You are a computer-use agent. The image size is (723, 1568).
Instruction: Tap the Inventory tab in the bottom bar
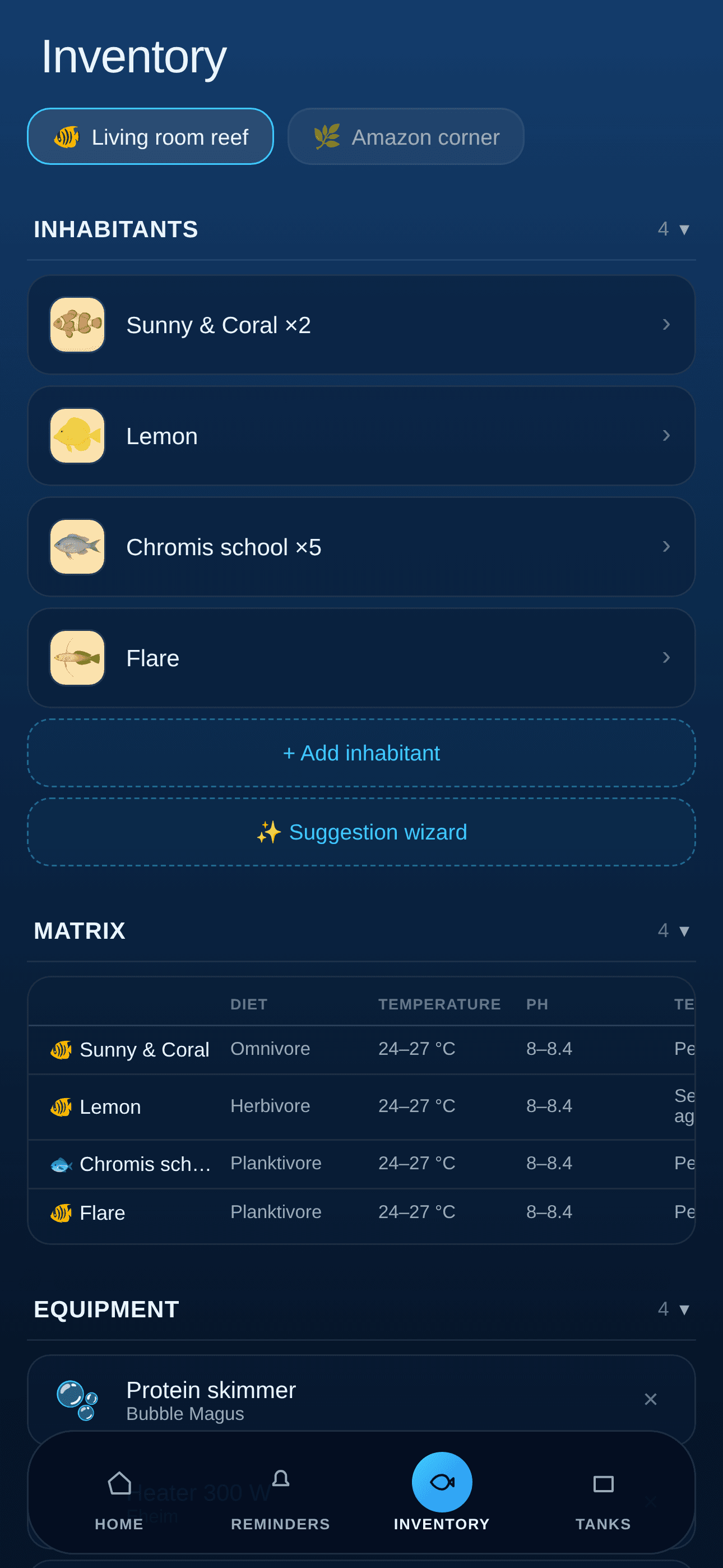click(442, 1492)
